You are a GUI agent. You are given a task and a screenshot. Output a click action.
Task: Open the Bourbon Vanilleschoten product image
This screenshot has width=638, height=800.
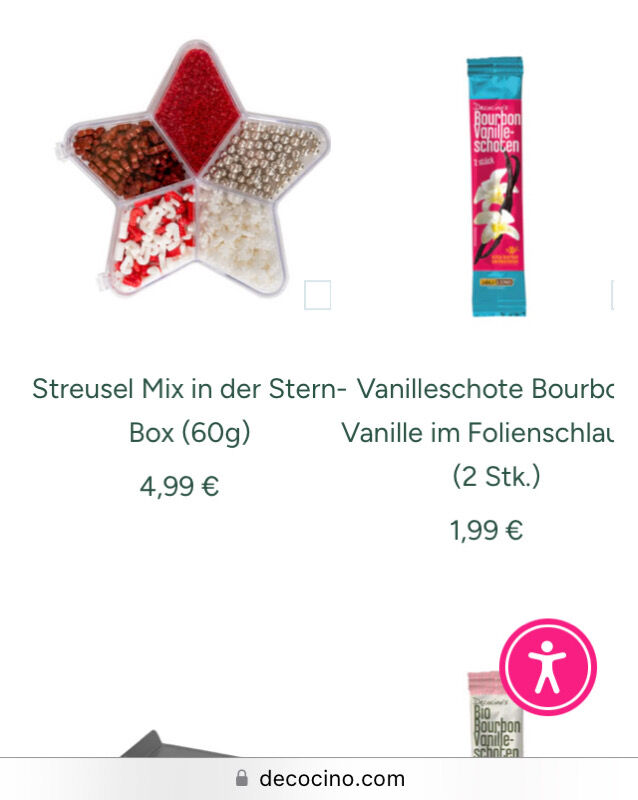(x=493, y=185)
